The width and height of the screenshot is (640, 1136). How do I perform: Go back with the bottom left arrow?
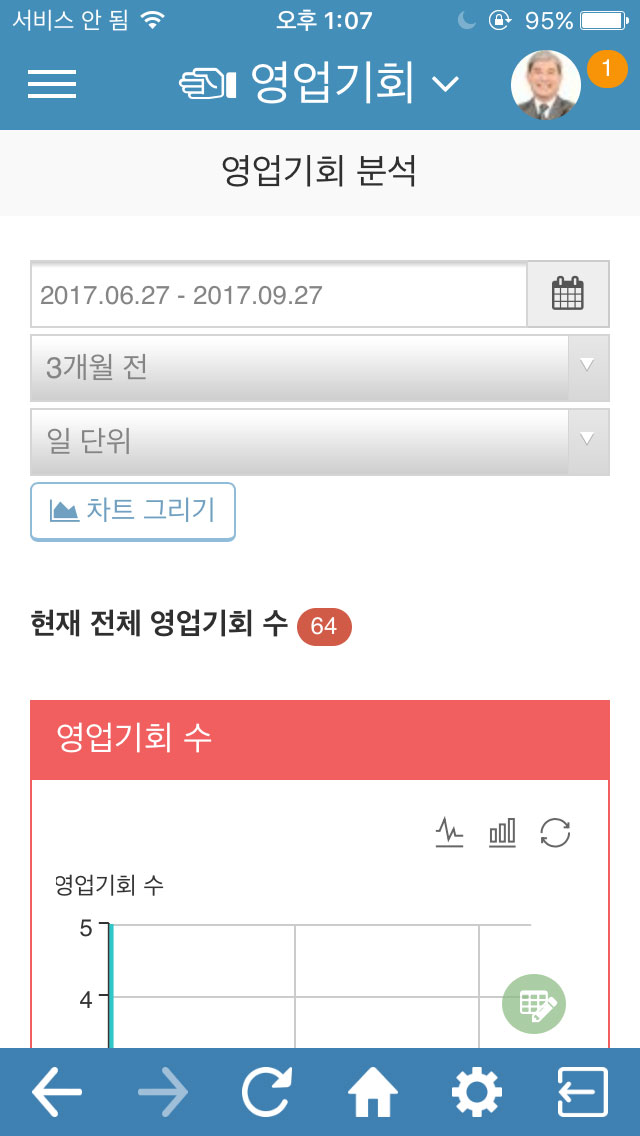(57, 1091)
